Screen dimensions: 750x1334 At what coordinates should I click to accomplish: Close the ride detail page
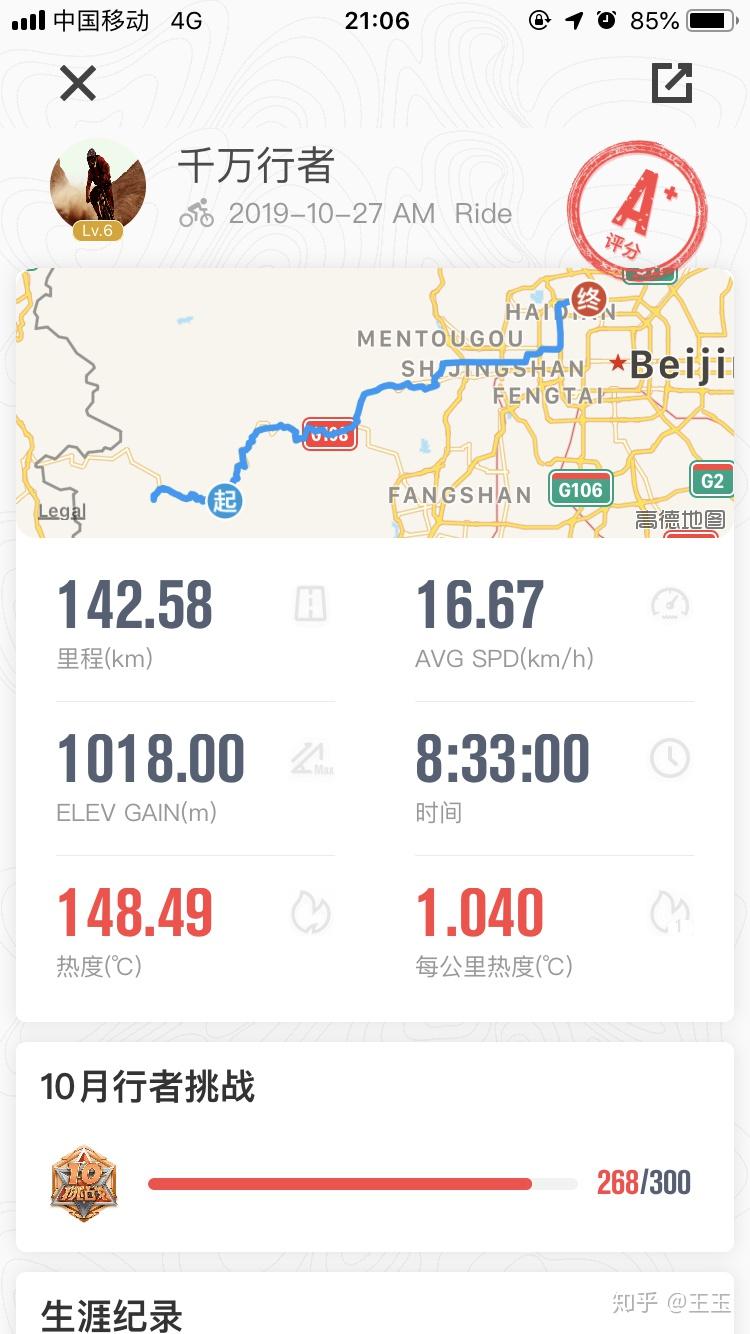point(77,83)
